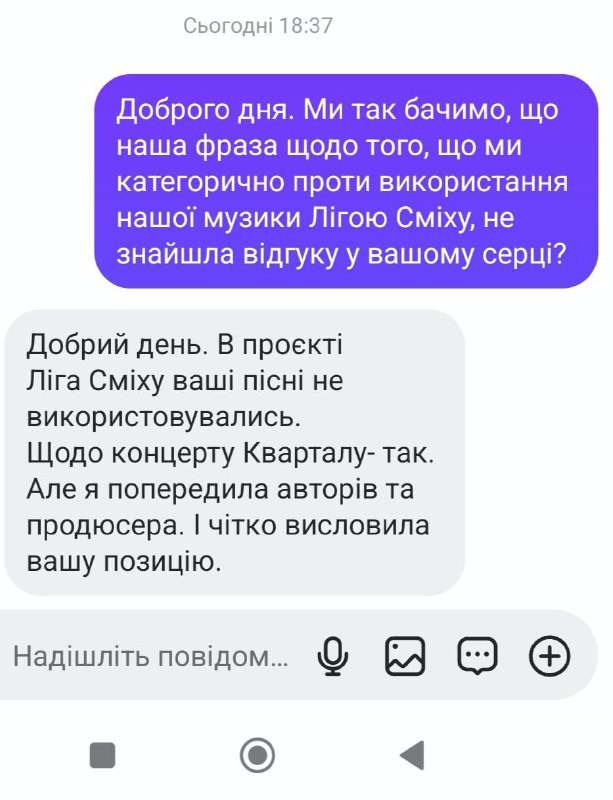
Task: Record a voice message with microphone
Action: [333, 656]
